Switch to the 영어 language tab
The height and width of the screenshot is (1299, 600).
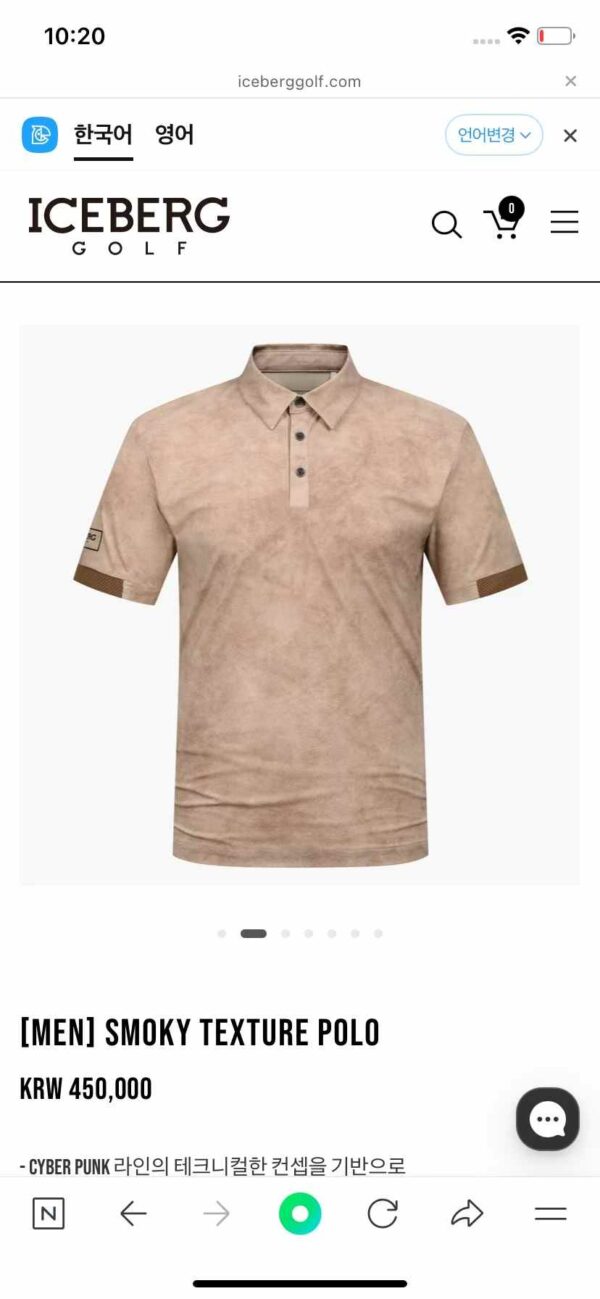(x=174, y=135)
